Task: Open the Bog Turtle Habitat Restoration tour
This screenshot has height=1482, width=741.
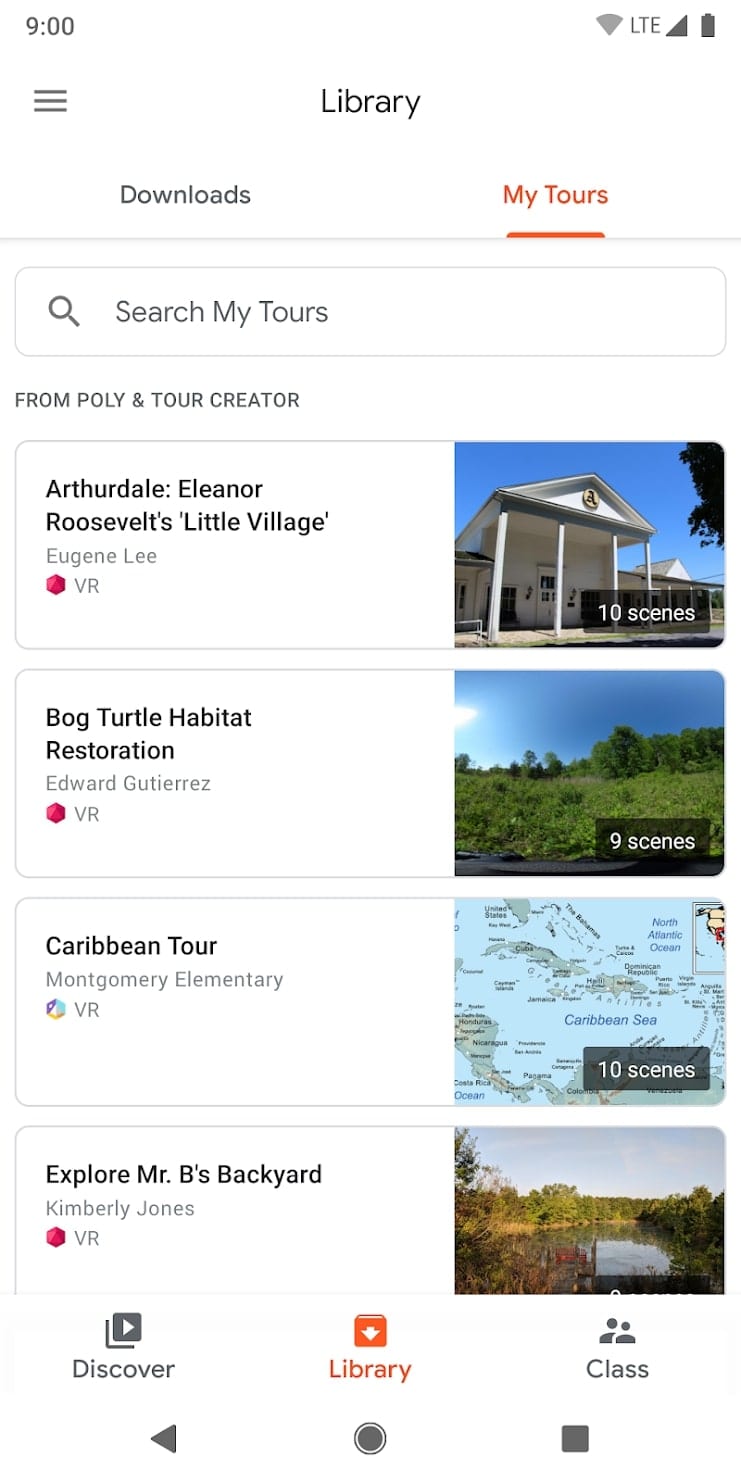Action: point(370,773)
